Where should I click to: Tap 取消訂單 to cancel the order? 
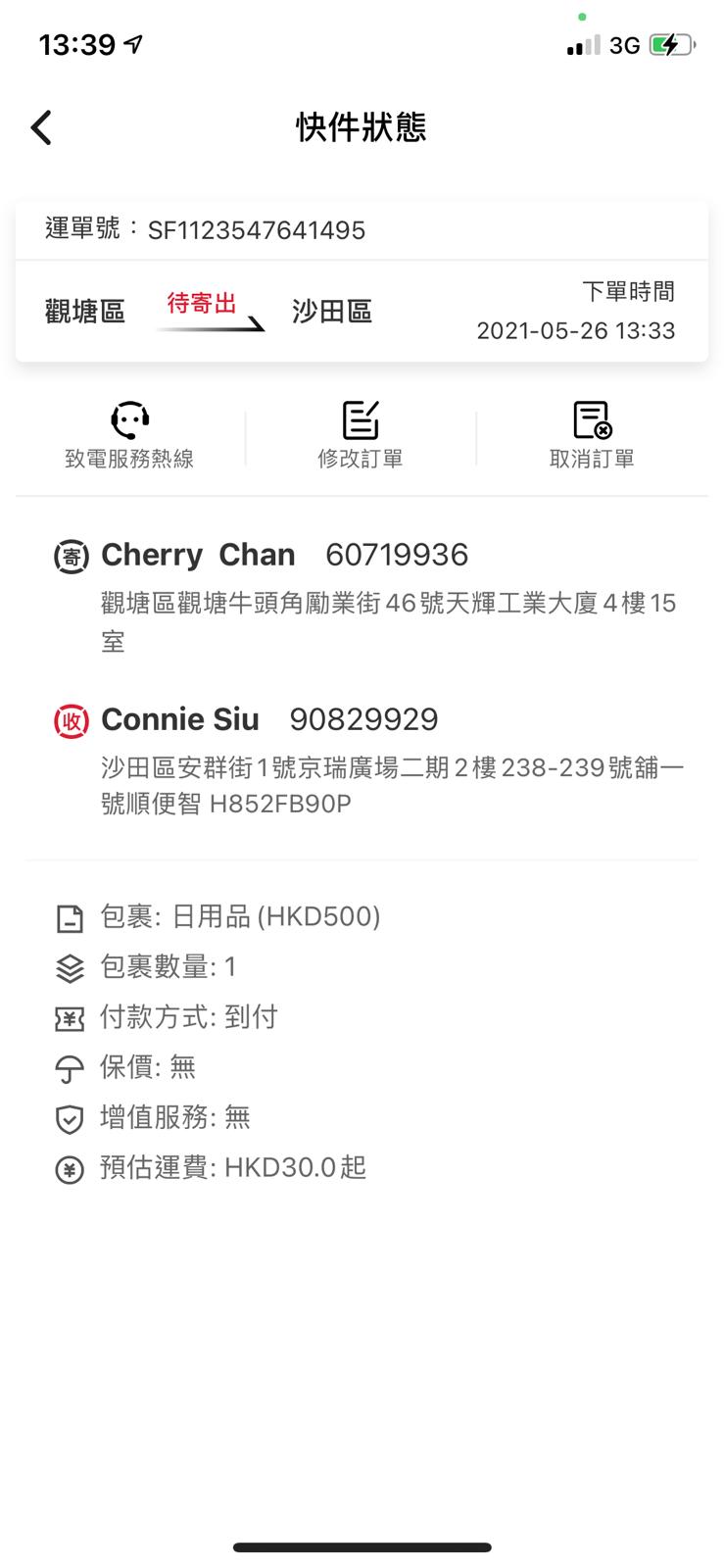[592, 434]
